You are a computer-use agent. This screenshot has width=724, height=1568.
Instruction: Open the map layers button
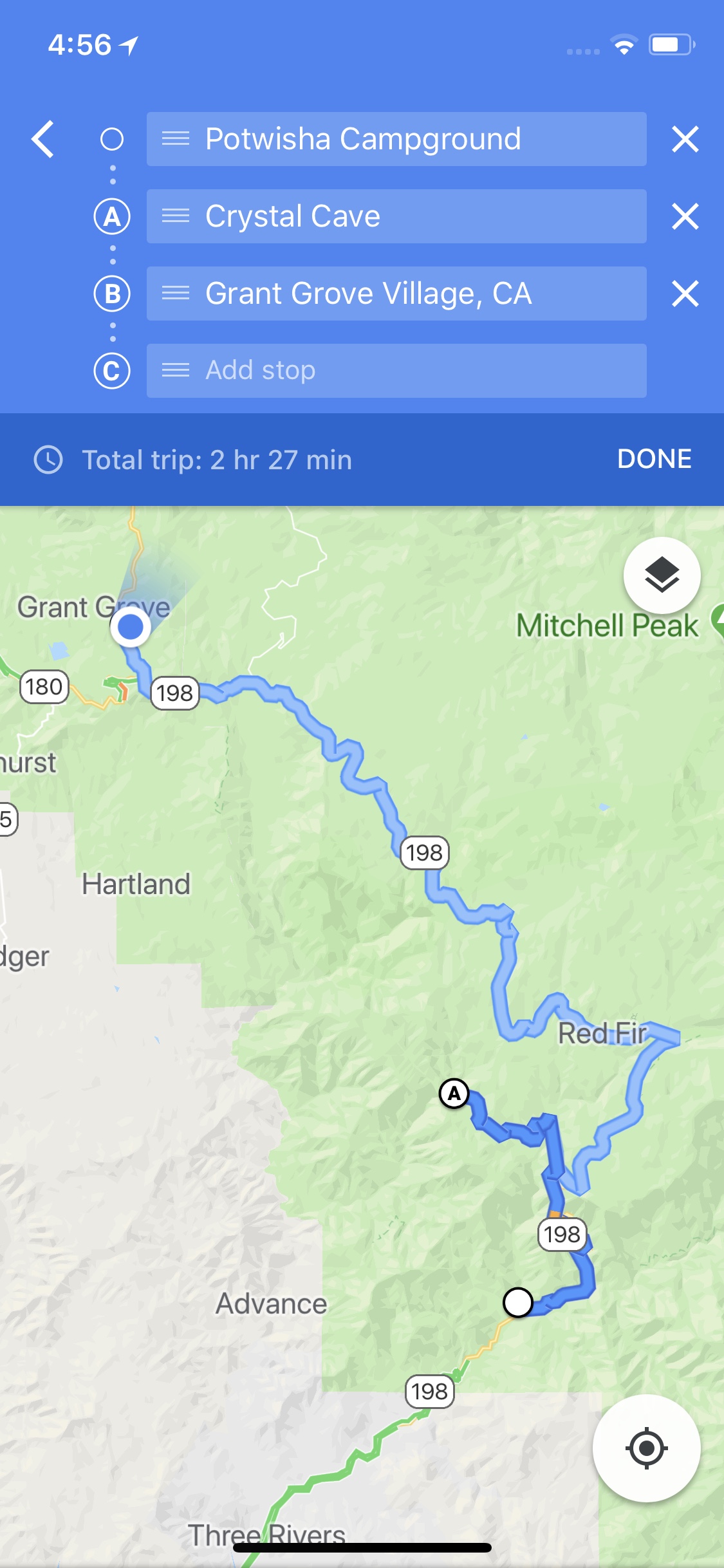point(662,575)
